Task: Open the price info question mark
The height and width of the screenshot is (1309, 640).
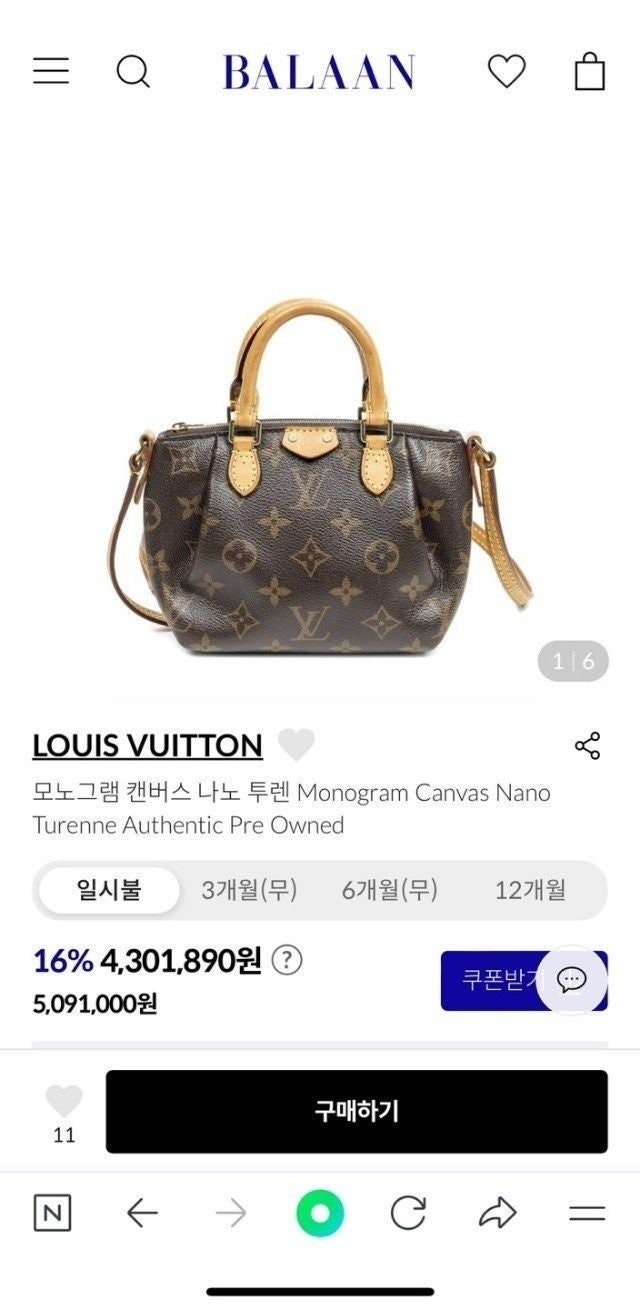Action: click(x=287, y=961)
